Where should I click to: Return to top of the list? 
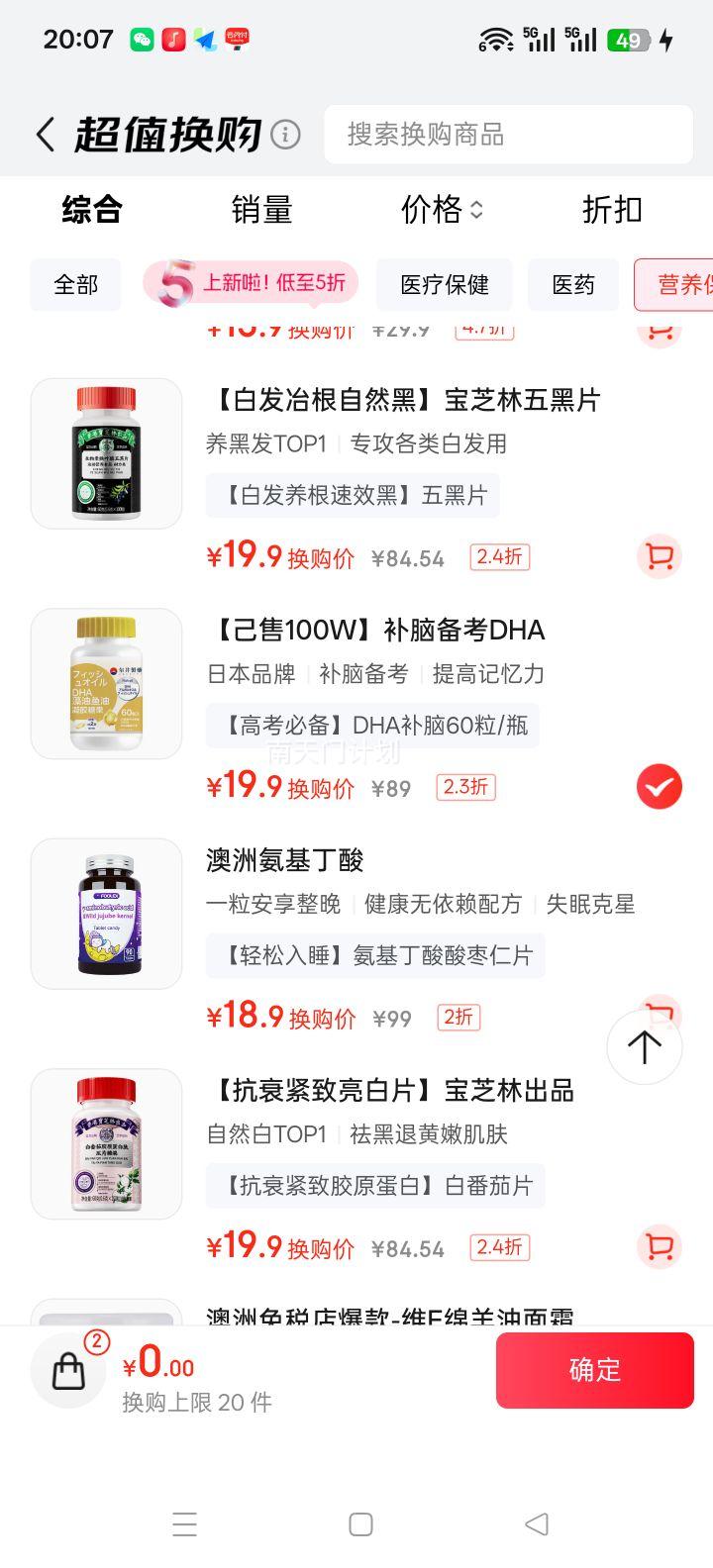click(x=645, y=1047)
